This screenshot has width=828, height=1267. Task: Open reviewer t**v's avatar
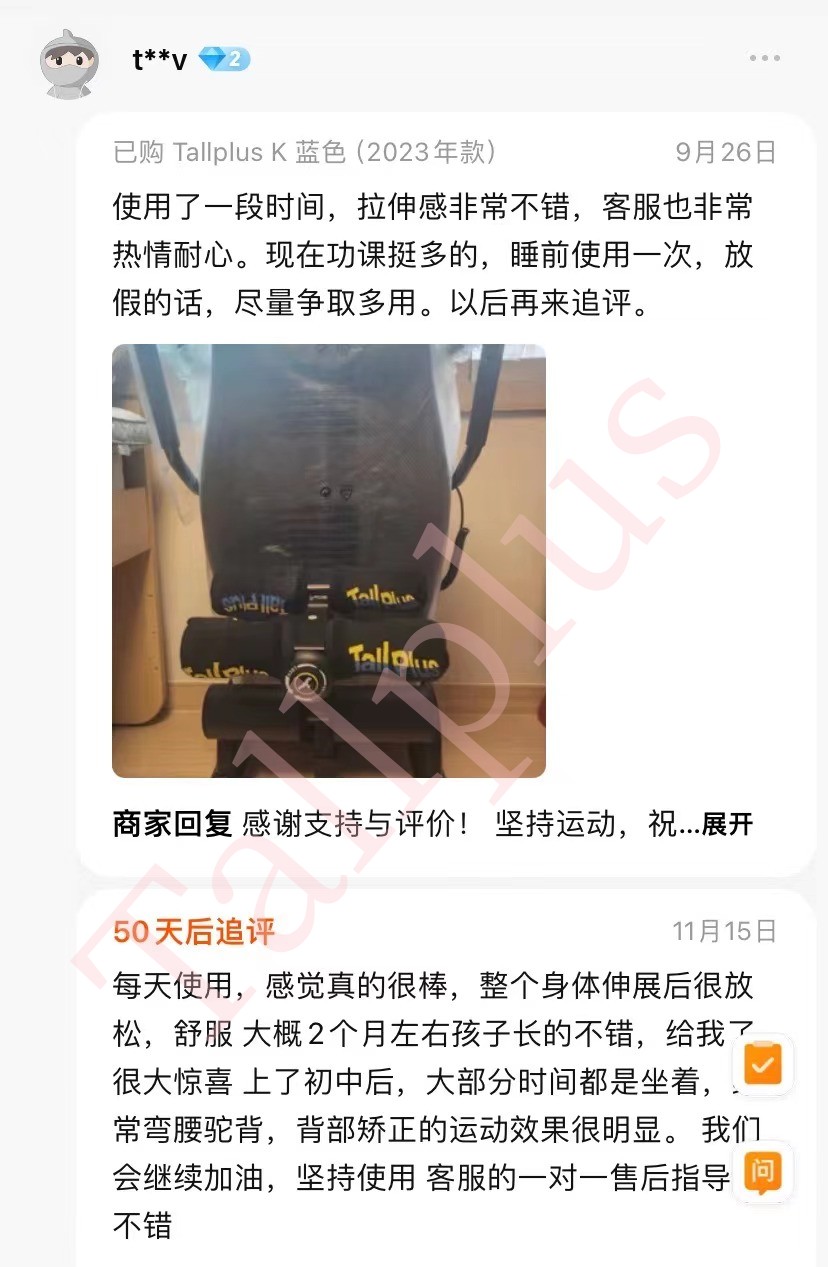(x=69, y=64)
